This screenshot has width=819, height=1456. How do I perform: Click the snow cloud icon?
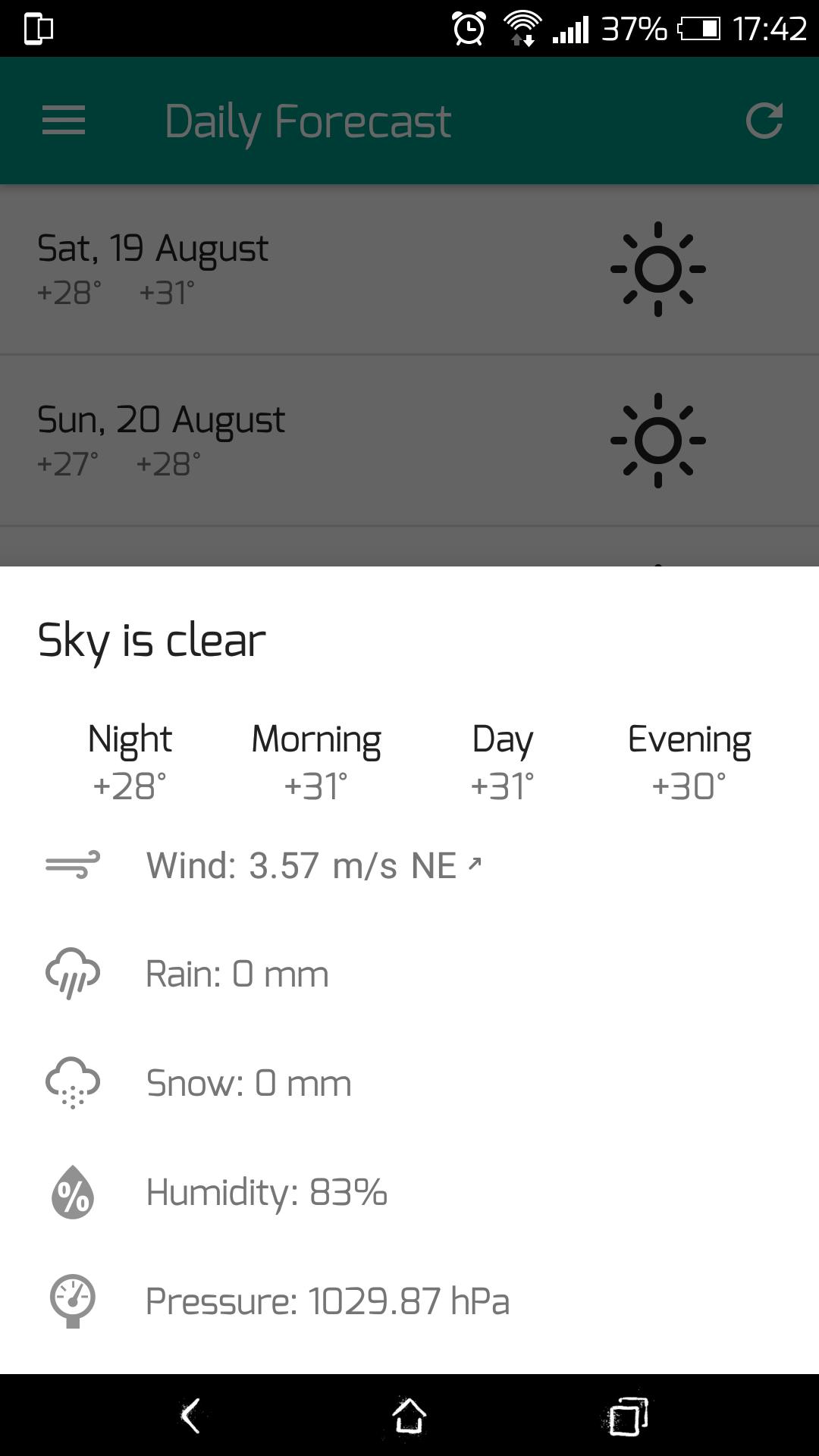point(72,1083)
